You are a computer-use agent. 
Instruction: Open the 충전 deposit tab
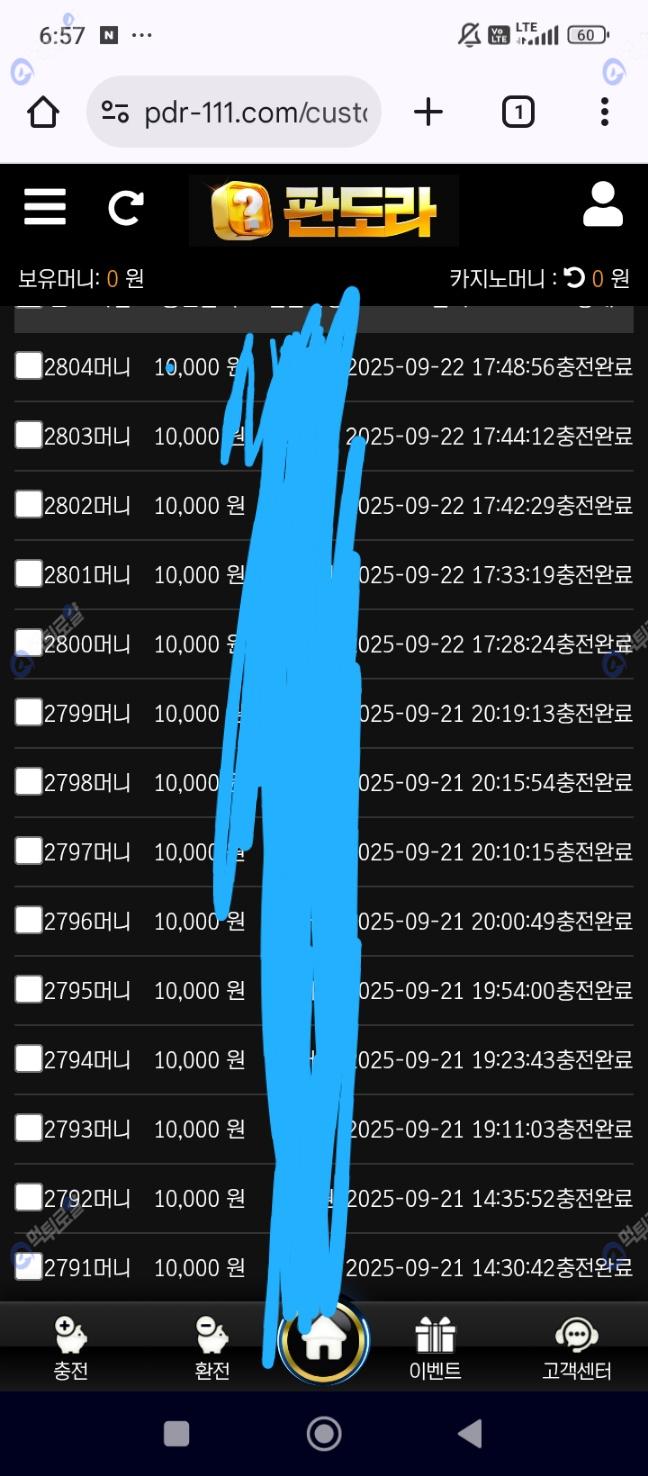[70, 1347]
